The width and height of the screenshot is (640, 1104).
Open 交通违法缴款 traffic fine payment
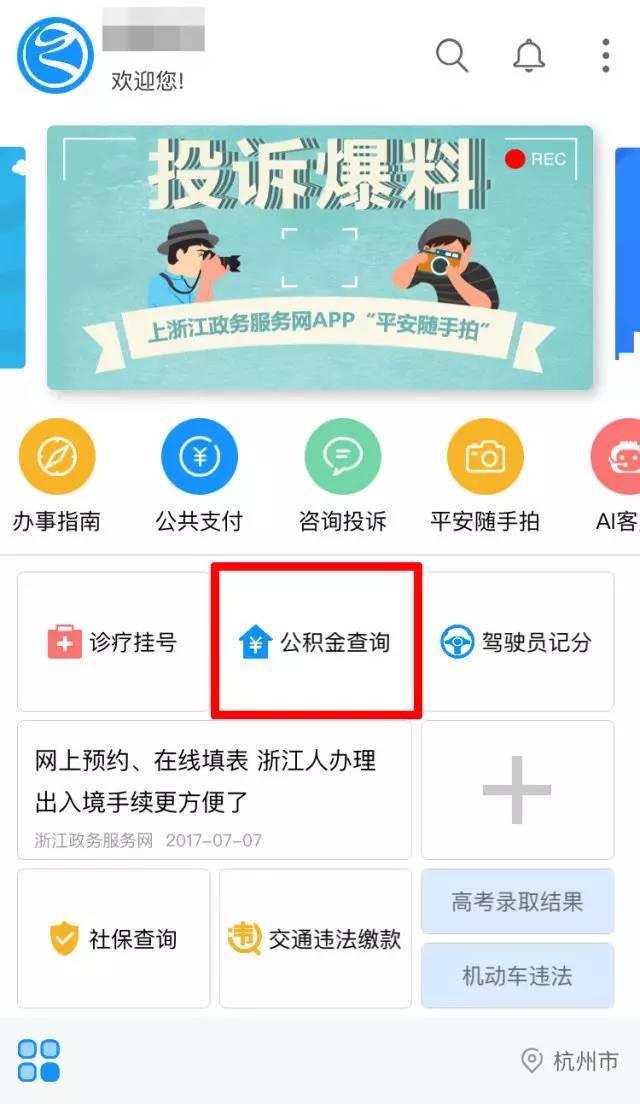[315, 939]
